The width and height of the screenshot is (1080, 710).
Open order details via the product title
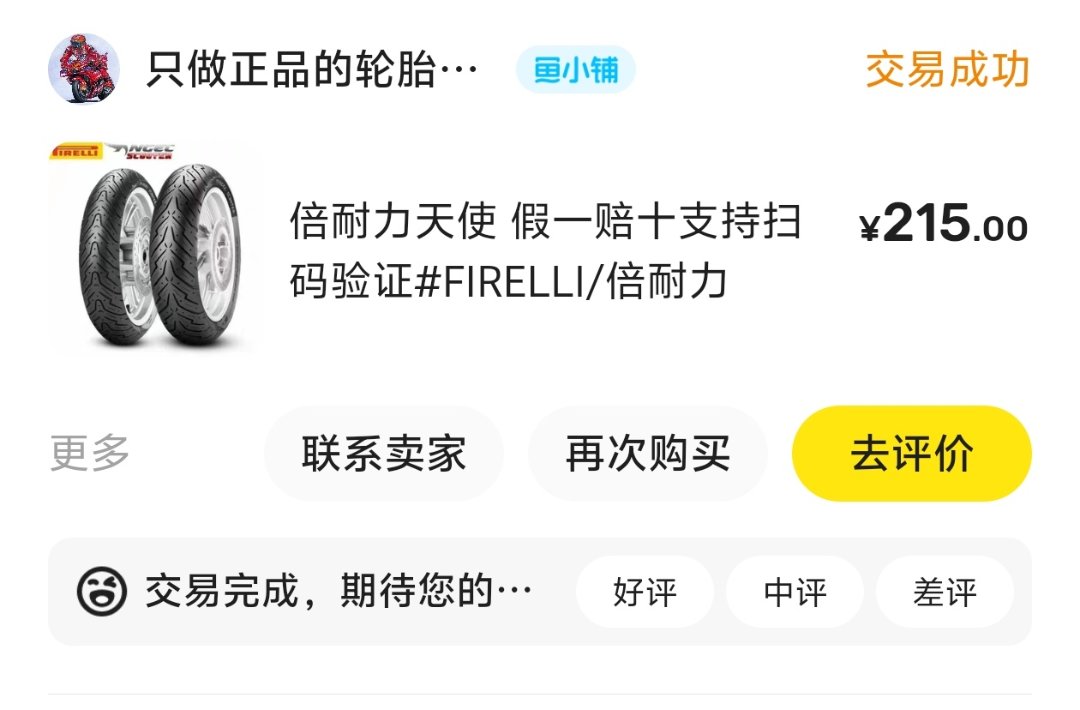tap(545, 252)
